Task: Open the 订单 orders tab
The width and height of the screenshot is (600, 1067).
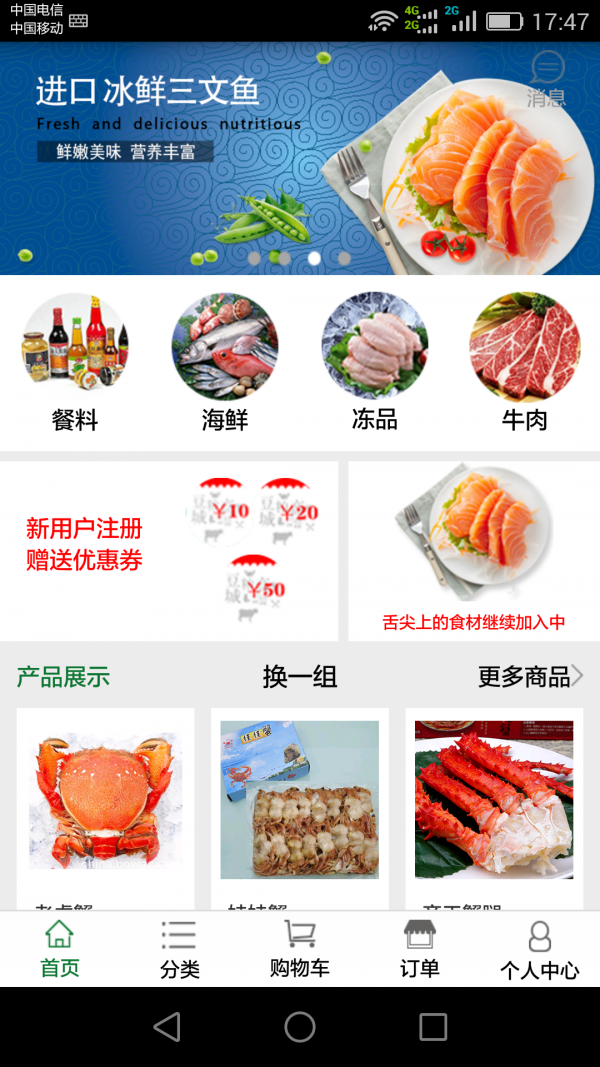Action: coord(420,949)
